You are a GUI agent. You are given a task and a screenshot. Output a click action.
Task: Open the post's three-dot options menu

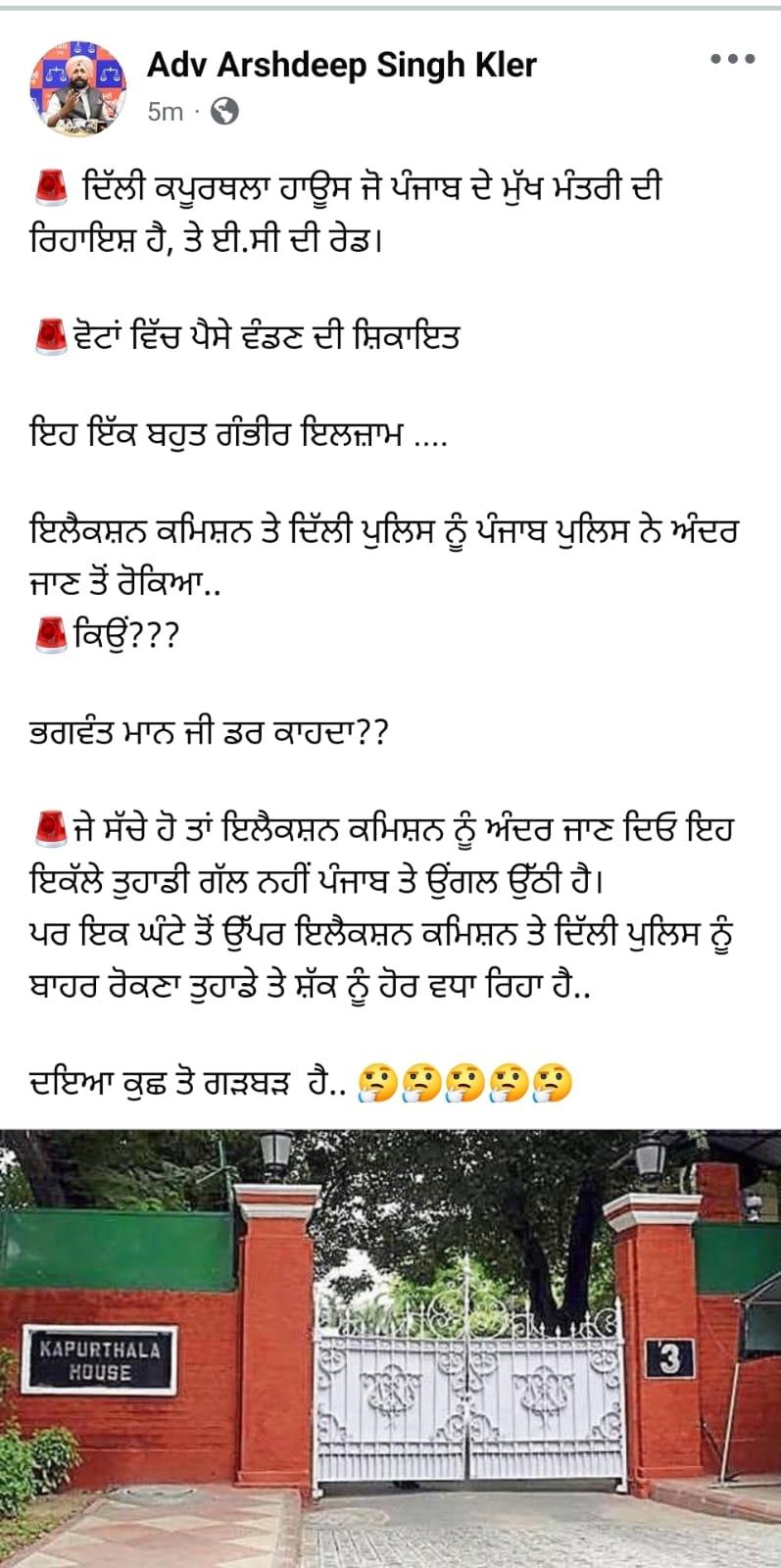coord(732,60)
